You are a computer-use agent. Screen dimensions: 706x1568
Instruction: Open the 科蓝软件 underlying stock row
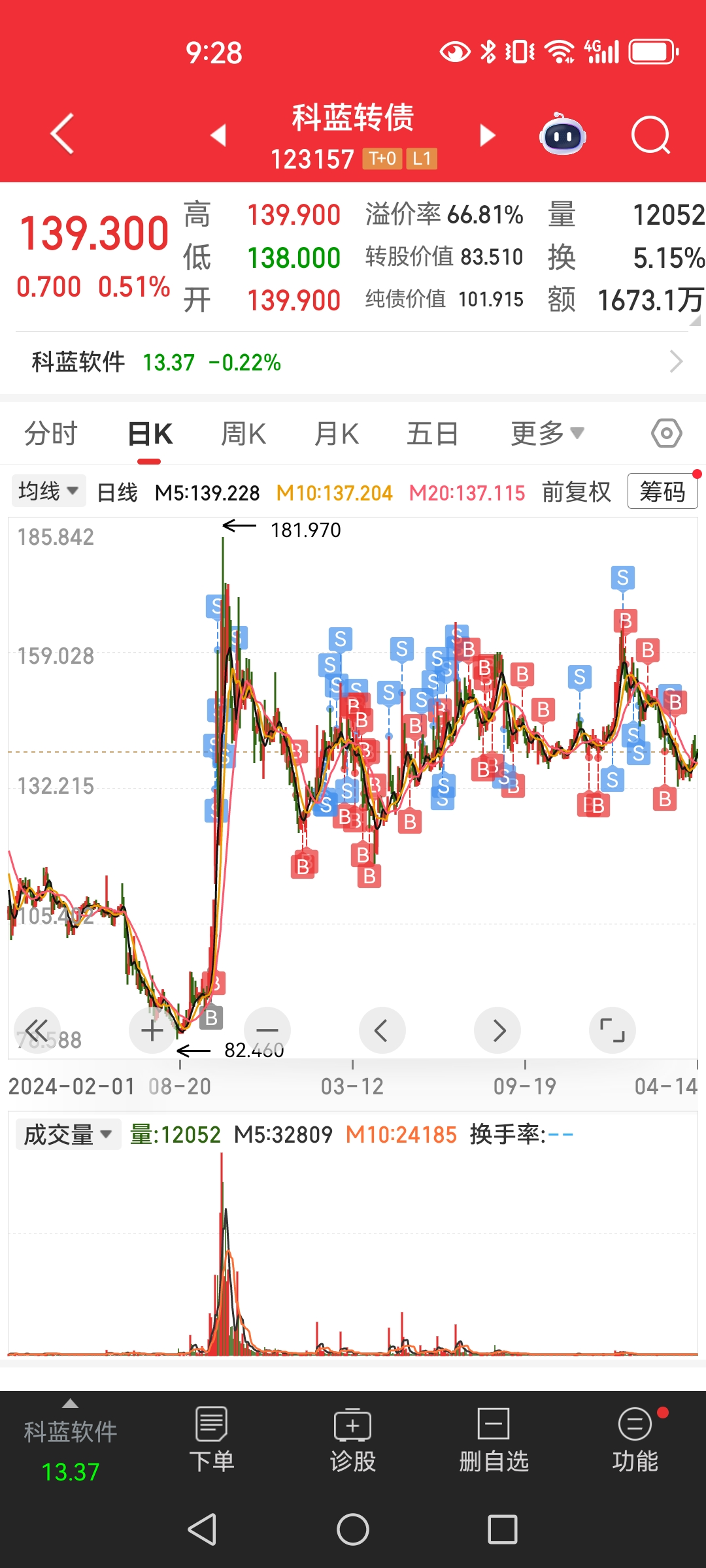[353, 362]
